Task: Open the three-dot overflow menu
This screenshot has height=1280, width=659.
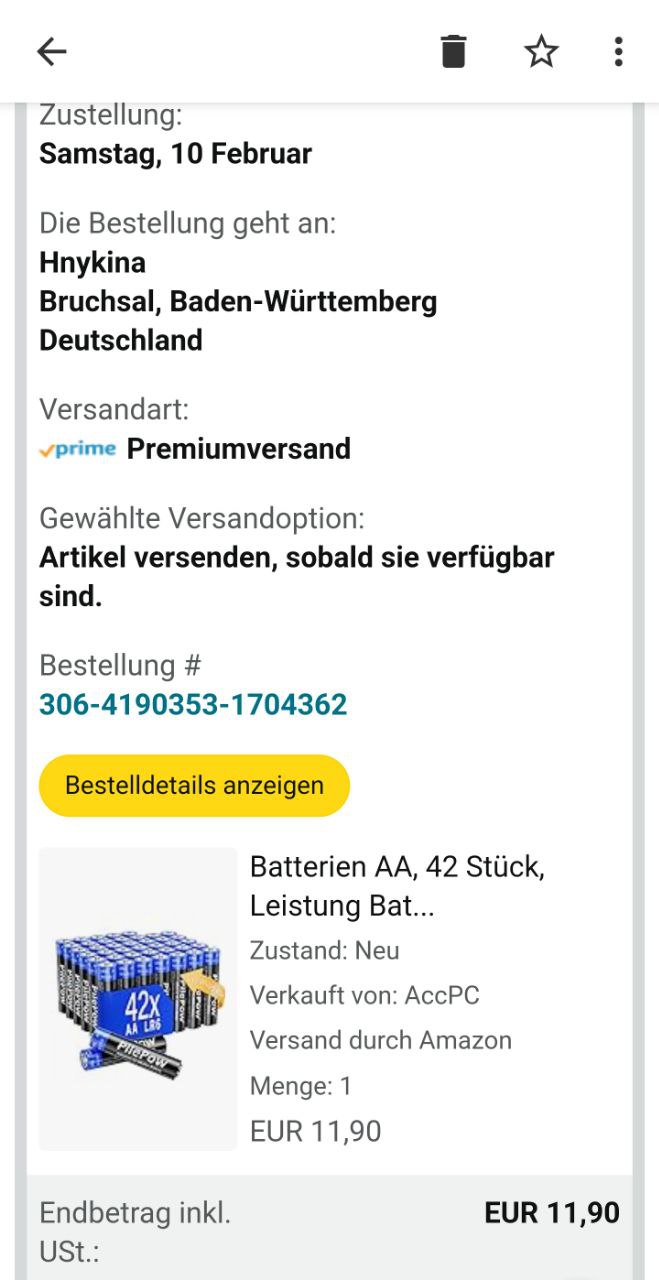Action: [618, 51]
